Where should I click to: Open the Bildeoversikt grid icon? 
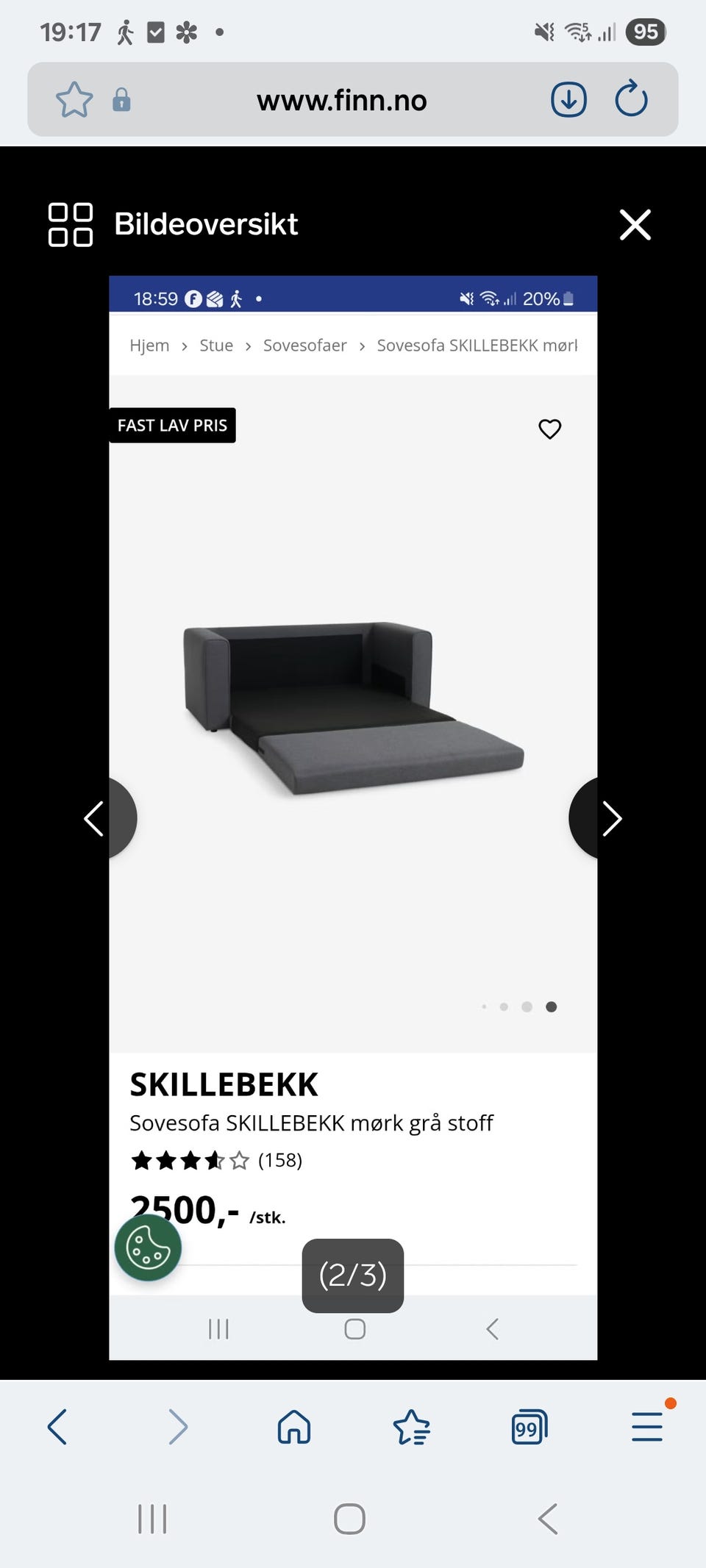pyautogui.click(x=69, y=224)
